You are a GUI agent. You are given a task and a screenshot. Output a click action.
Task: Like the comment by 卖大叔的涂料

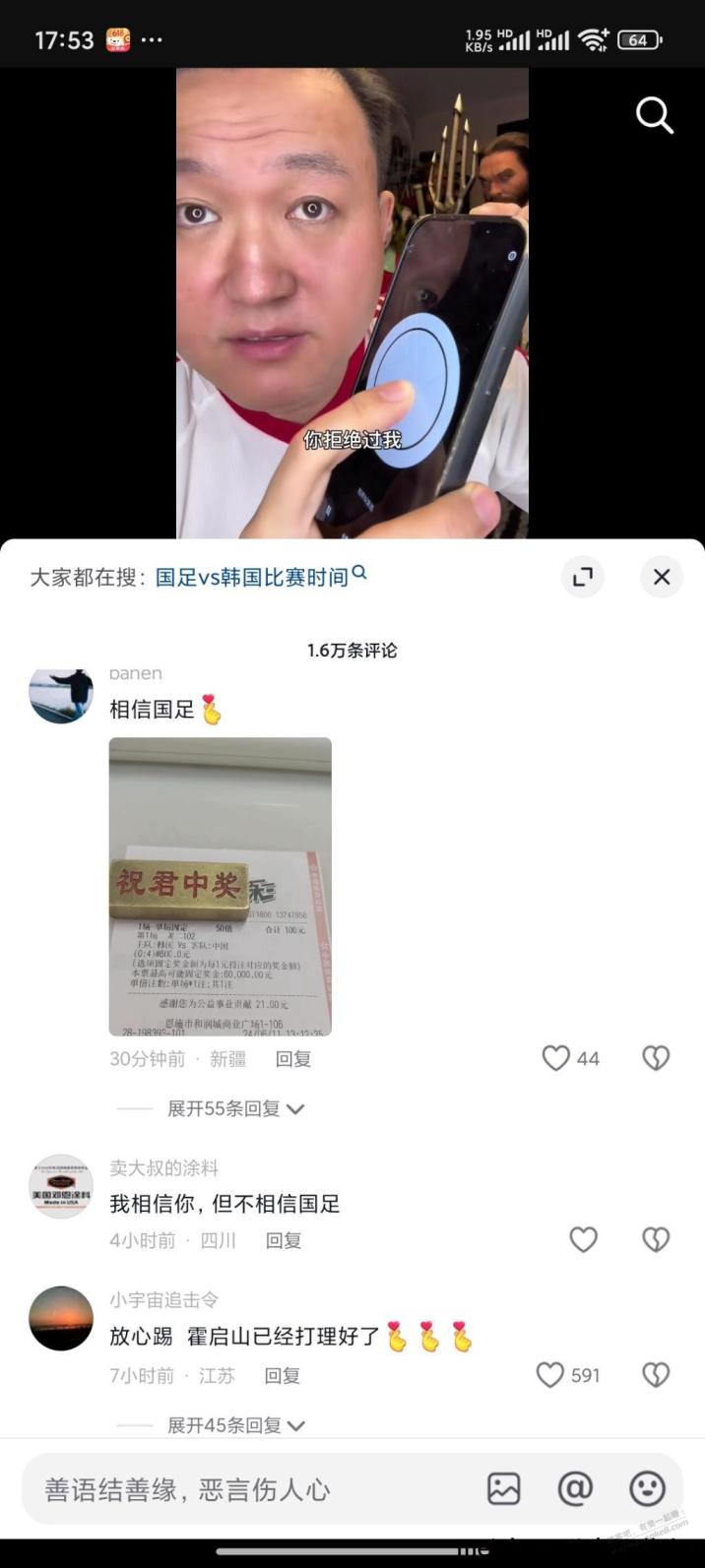coord(584,1239)
